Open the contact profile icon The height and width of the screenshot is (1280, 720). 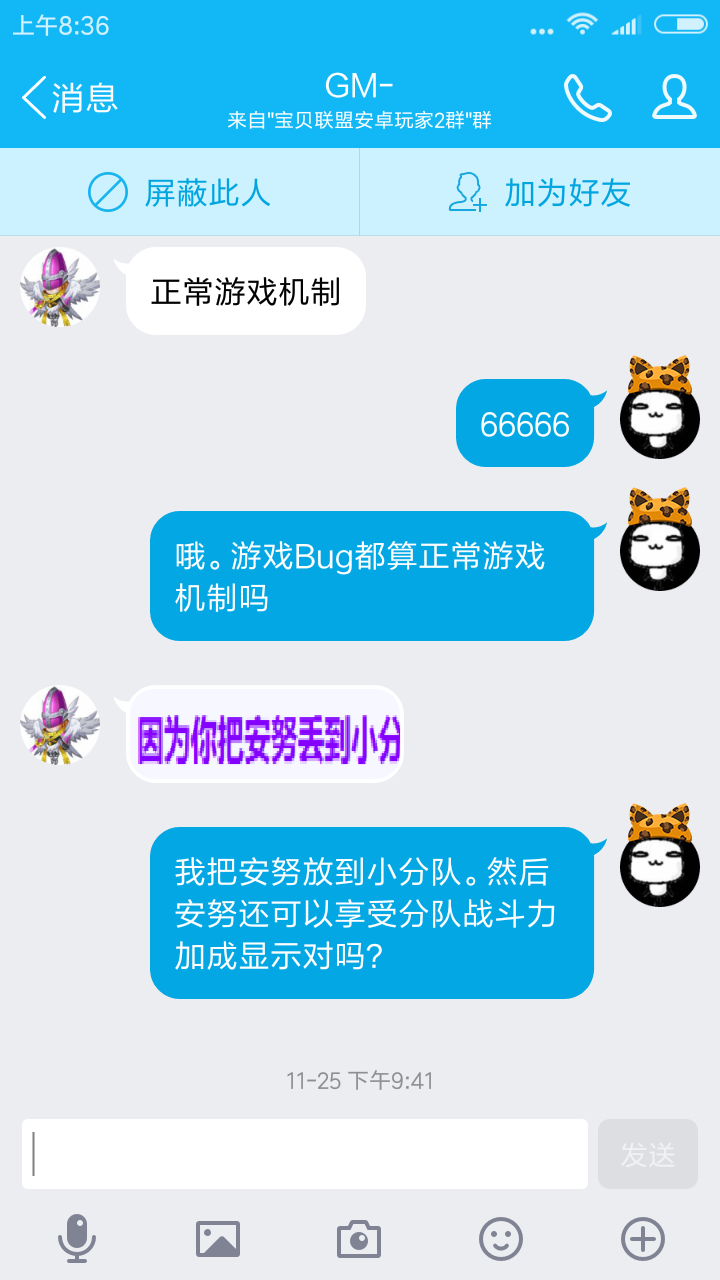674,98
